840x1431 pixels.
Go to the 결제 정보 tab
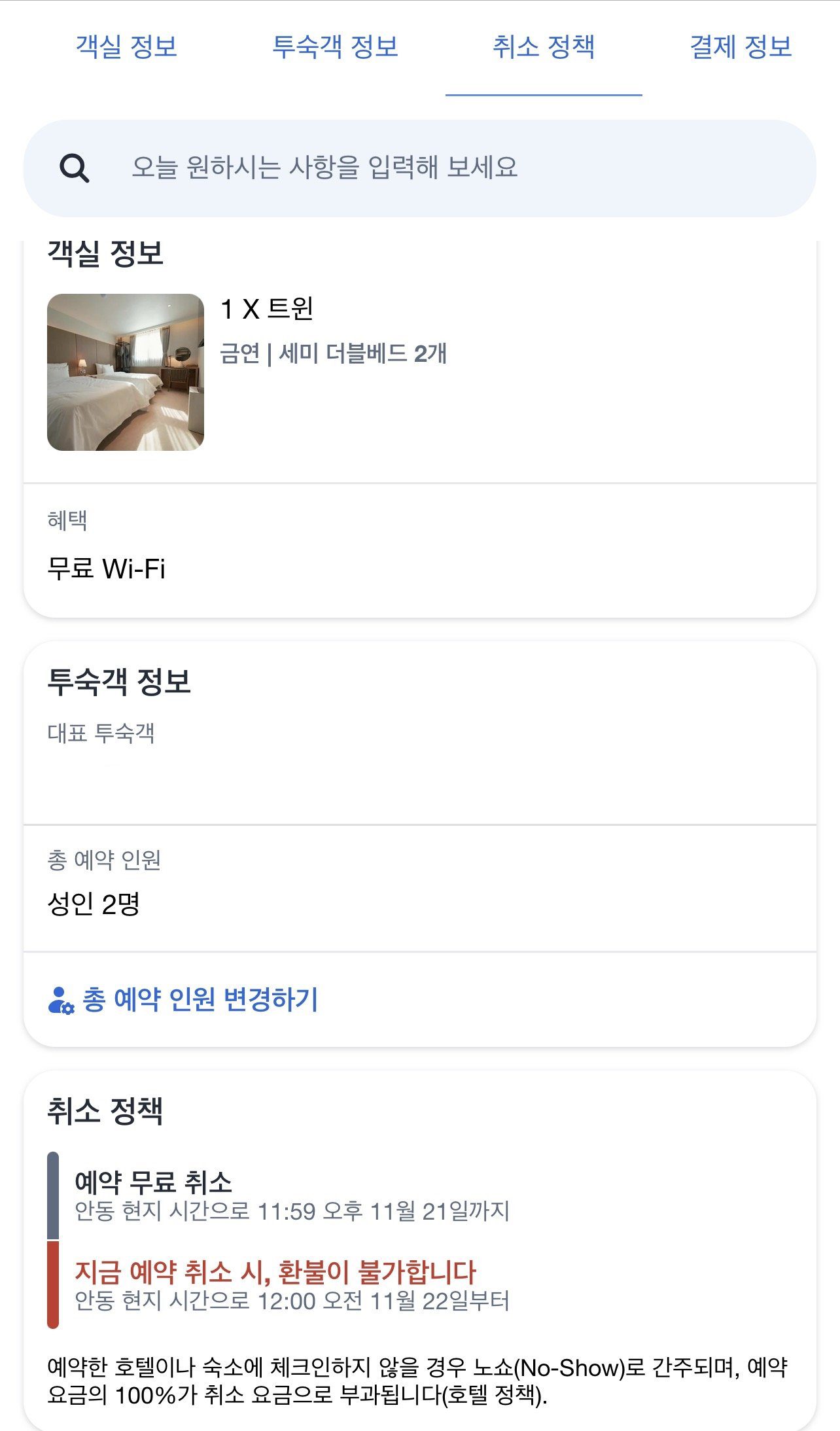point(741,47)
